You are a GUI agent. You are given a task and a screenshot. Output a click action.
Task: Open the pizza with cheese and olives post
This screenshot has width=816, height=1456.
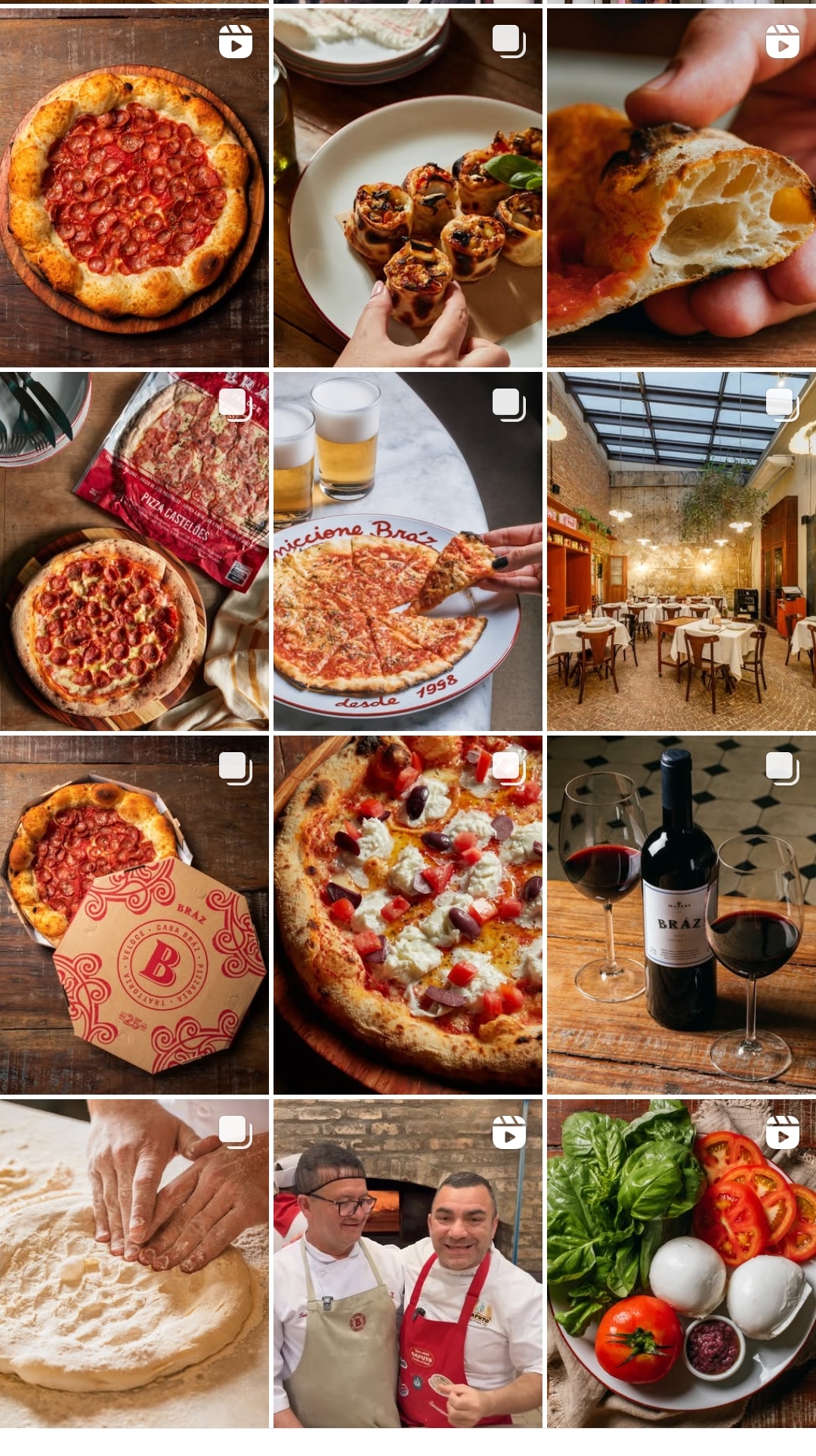(x=408, y=915)
